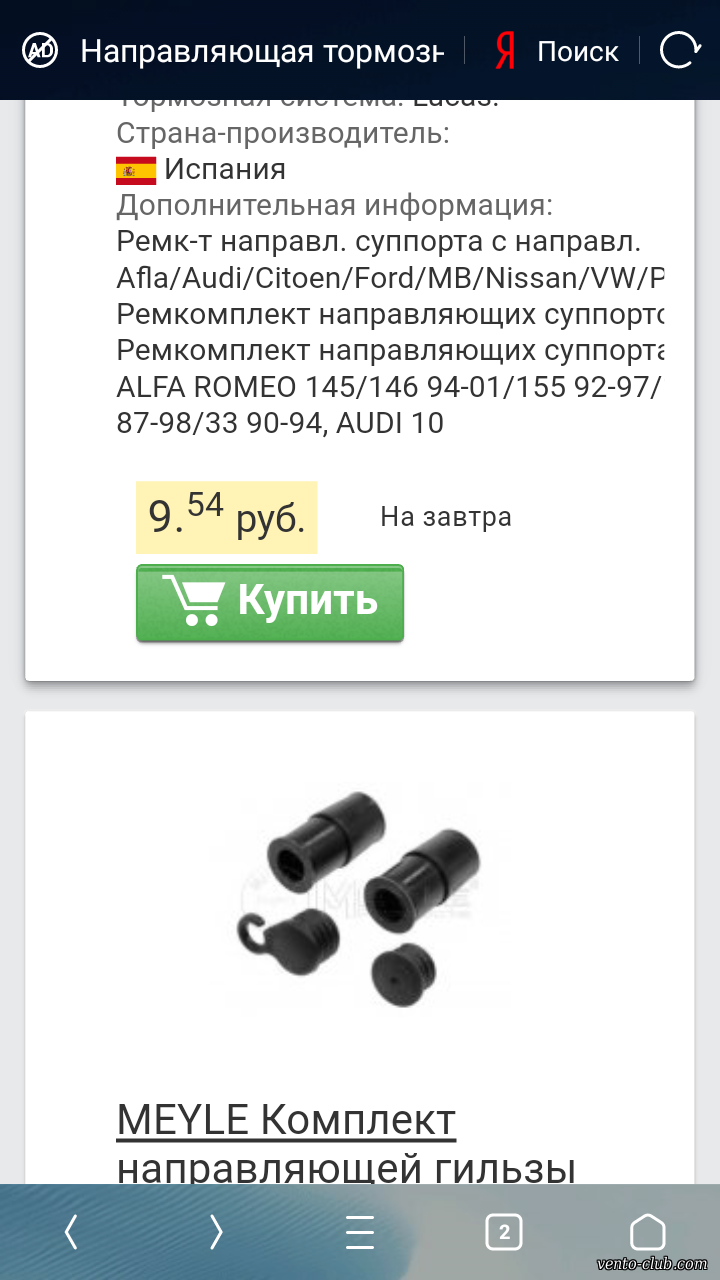
Task: Open the page address field
Action: pos(262,50)
